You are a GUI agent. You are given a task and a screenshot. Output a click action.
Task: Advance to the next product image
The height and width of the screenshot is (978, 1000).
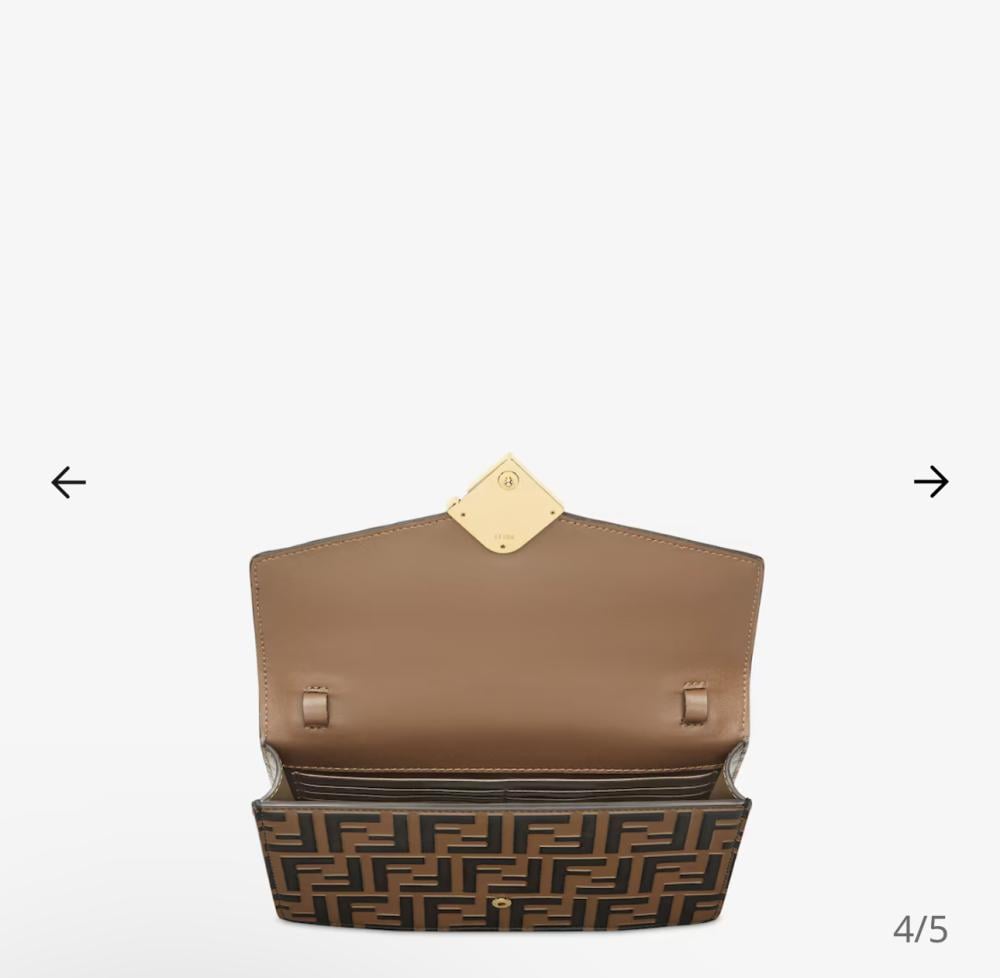931,481
